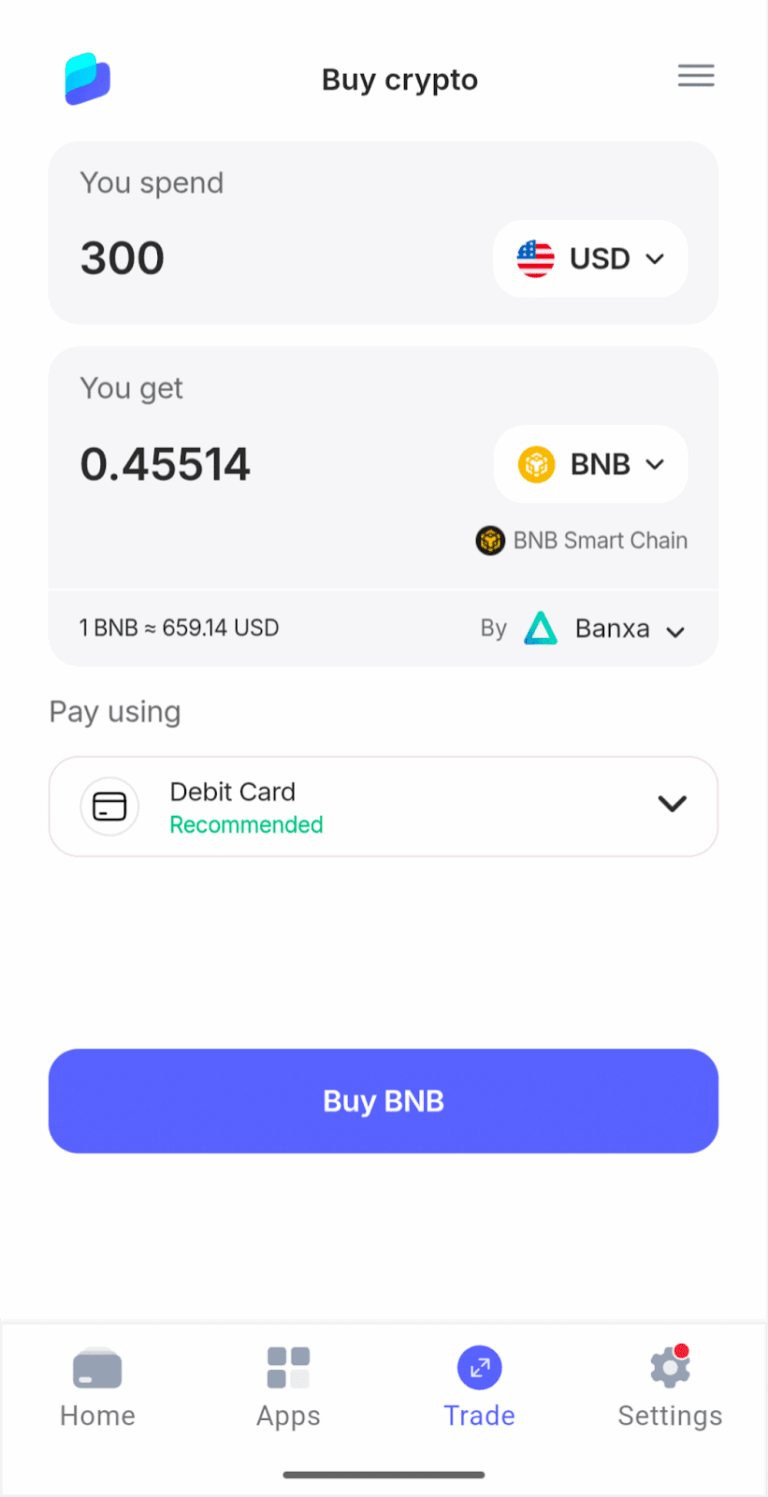The image size is (768, 1497).
Task: Click the Settings gear with notification dot
Action: tap(669, 1366)
